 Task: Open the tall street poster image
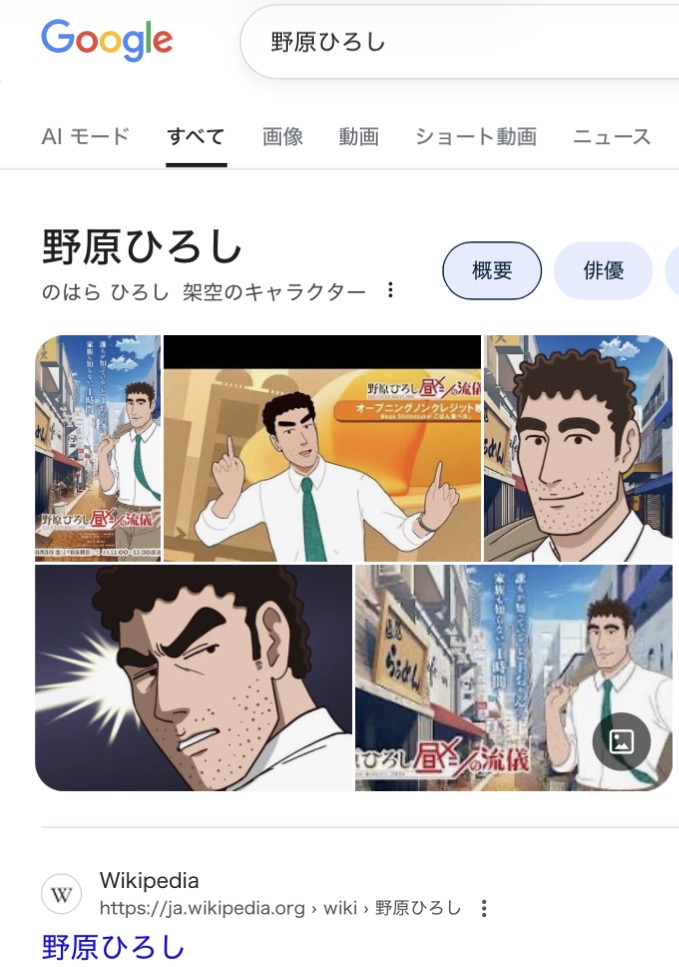[98, 448]
